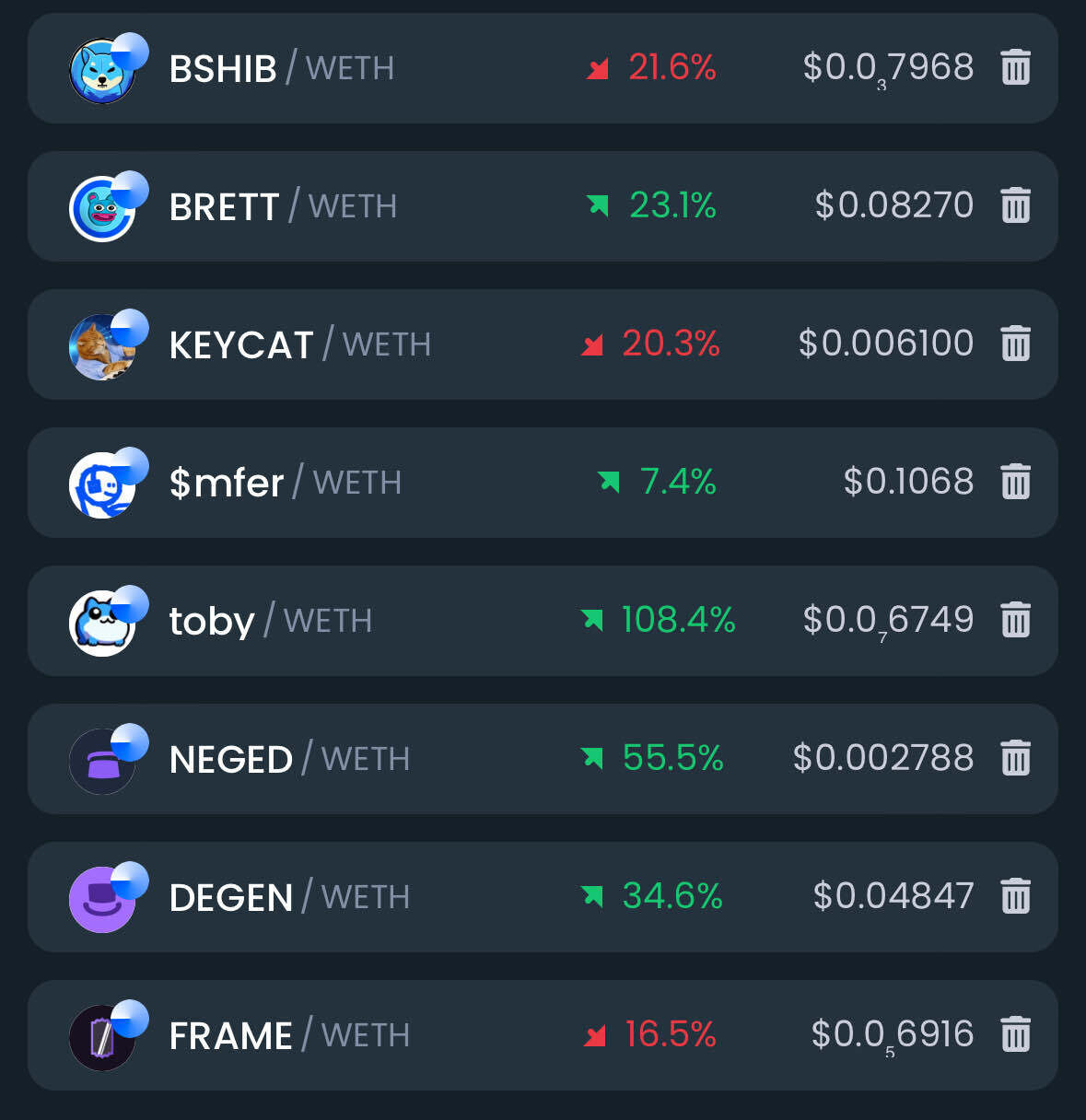Delete BSHIB from the watchlist
The height and width of the screenshot is (1120, 1086).
coord(1015,67)
